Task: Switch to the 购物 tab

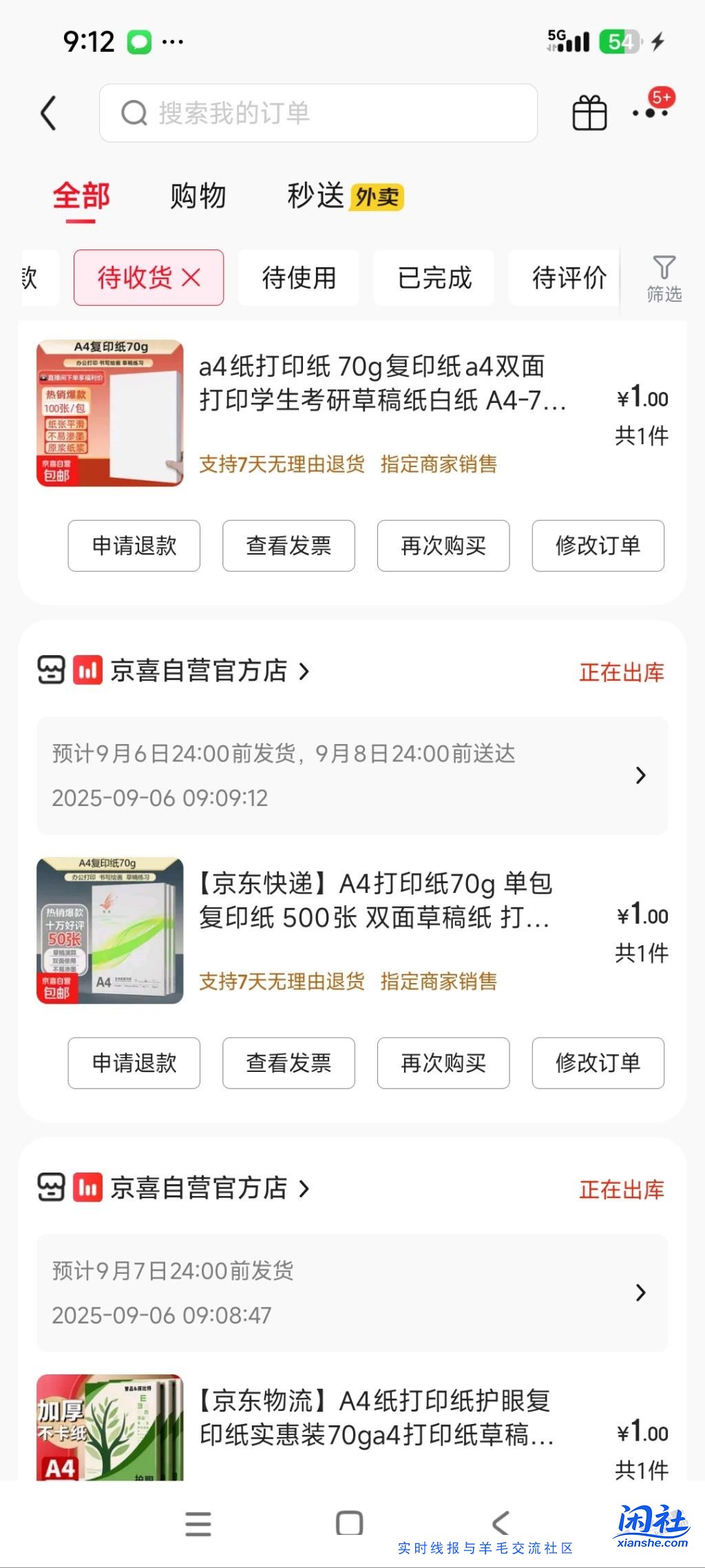Action: (196, 196)
